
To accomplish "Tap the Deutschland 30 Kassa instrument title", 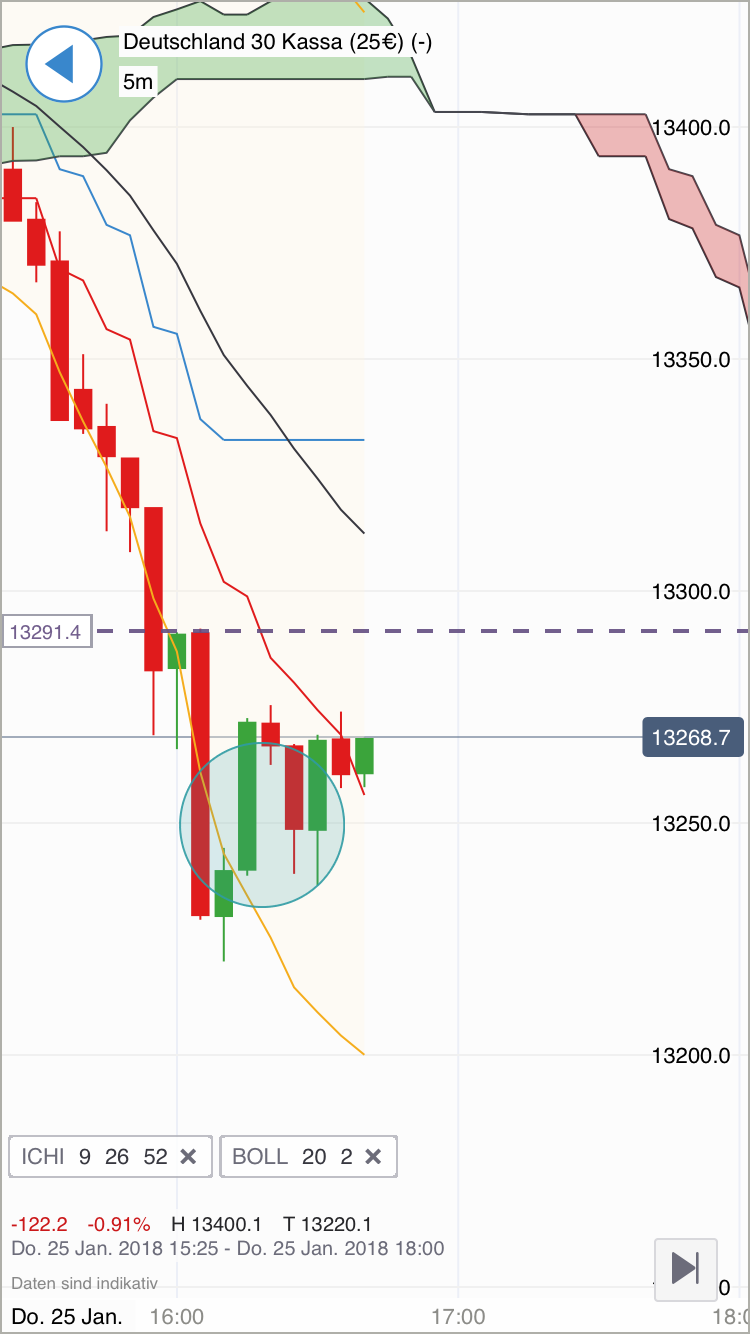I will point(277,42).
